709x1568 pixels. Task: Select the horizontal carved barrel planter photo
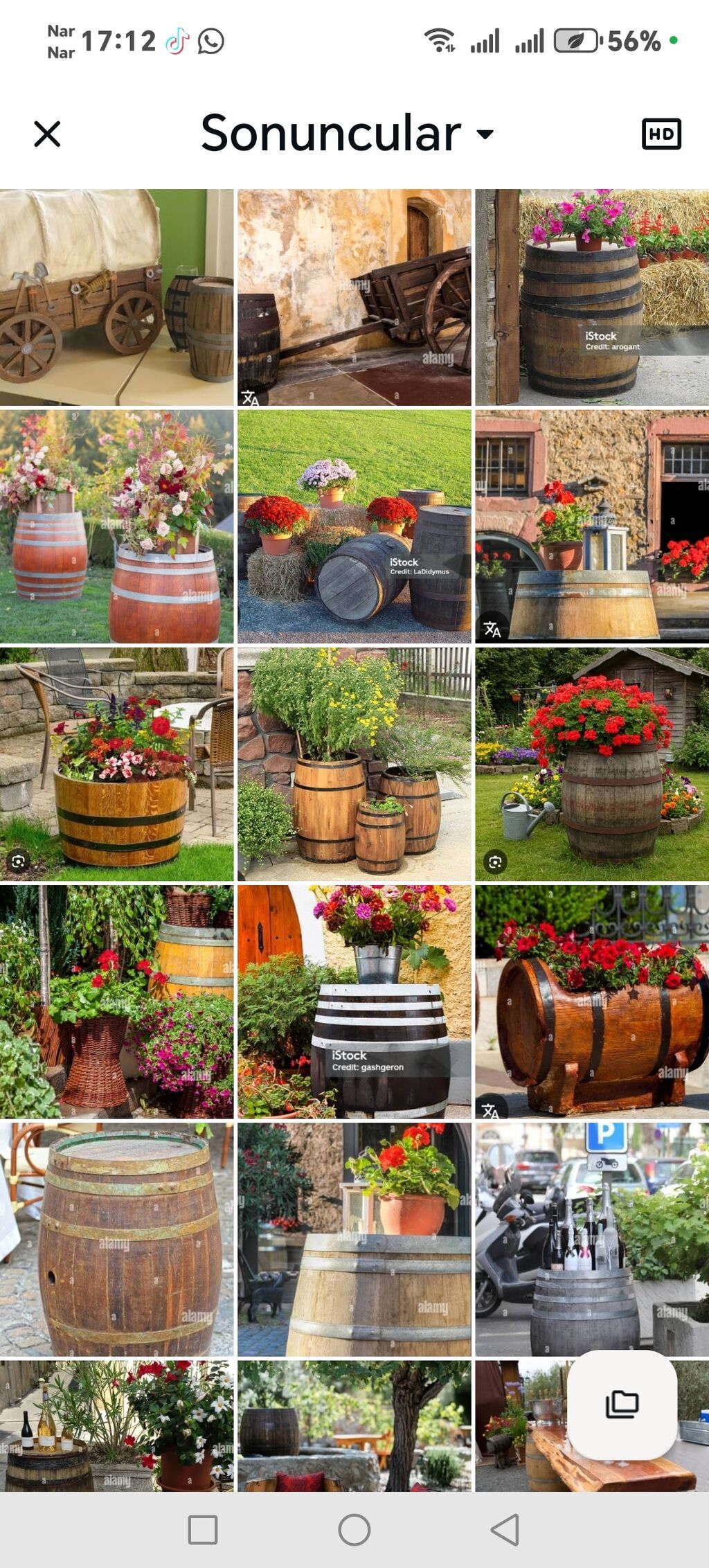coord(591,1001)
